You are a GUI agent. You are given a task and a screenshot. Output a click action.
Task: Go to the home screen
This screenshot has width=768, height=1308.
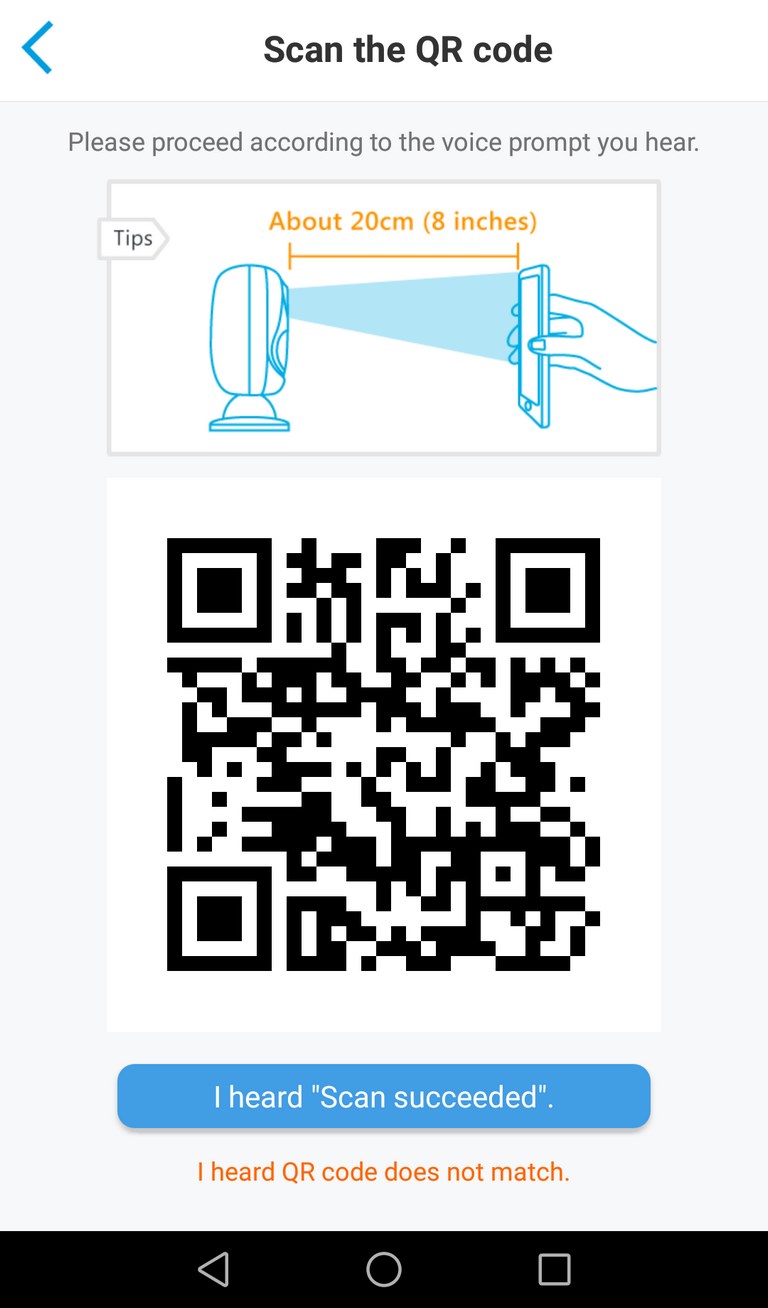click(384, 1269)
